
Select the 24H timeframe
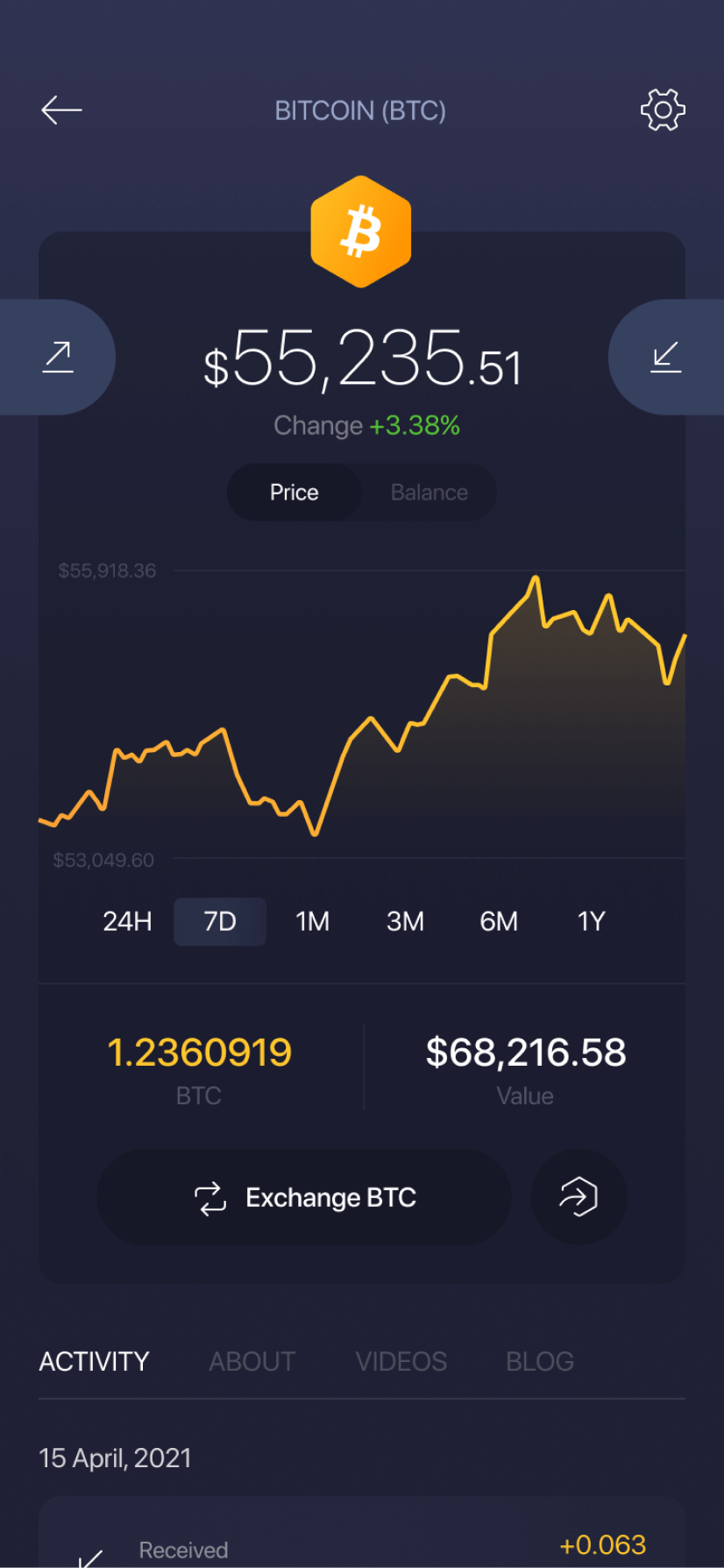(x=127, y=921)
